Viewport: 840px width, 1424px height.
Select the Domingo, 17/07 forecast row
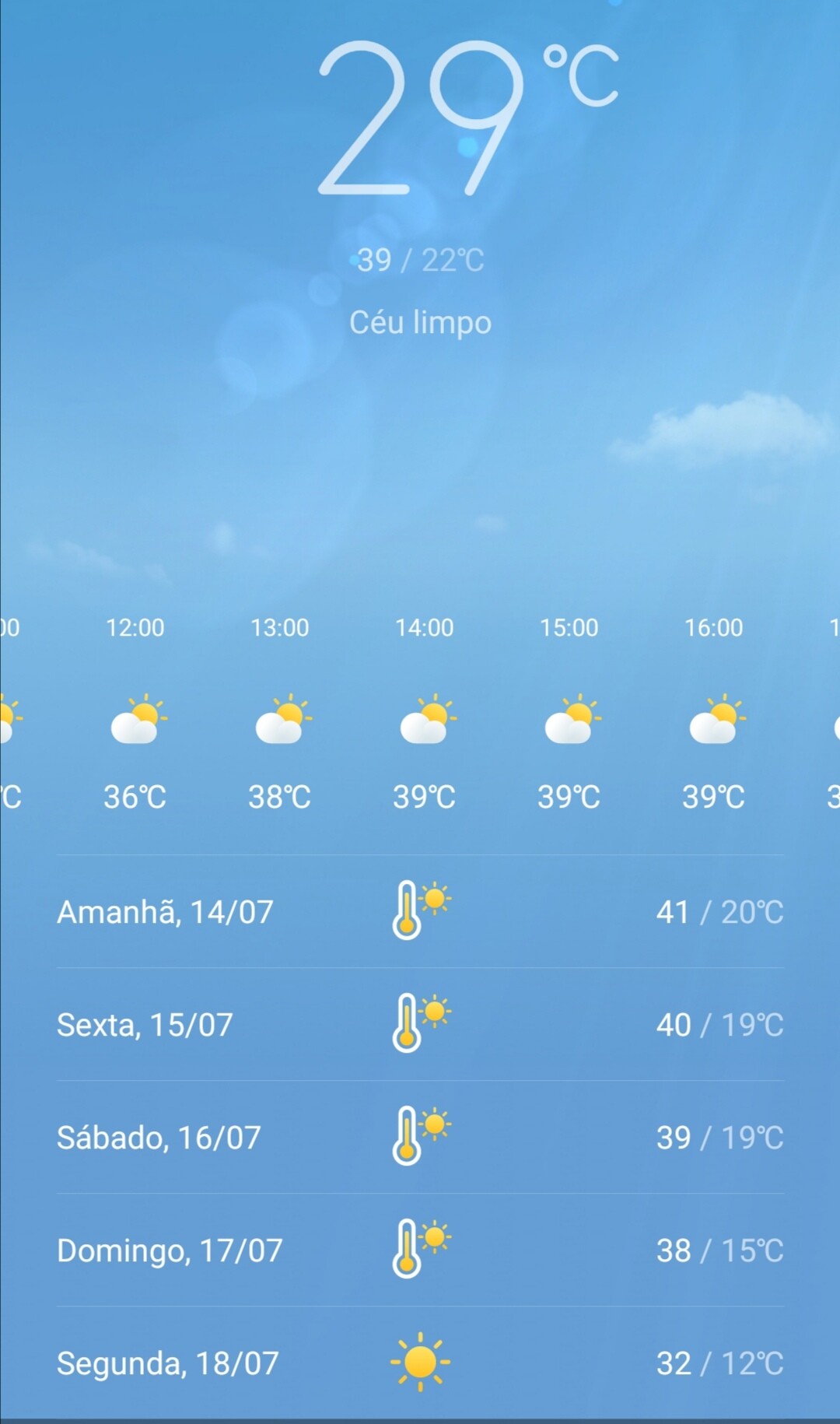(420, 1250)
